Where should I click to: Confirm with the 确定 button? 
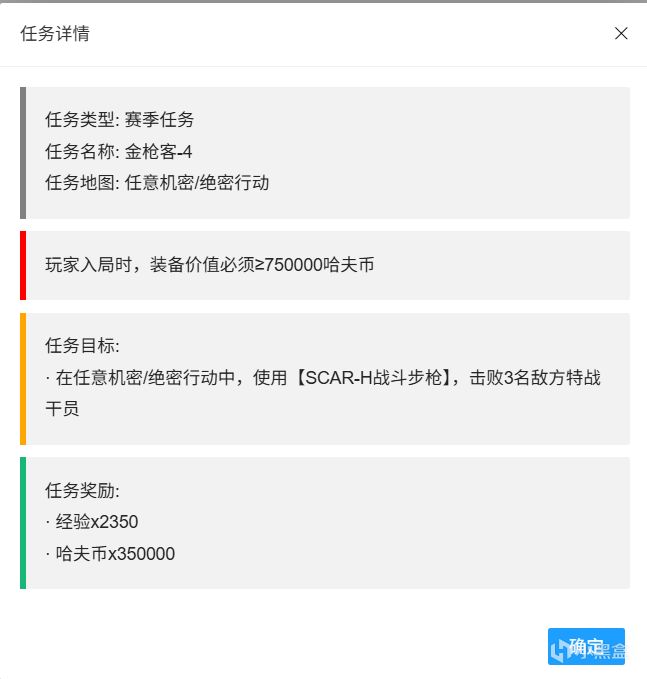pyautogui.click(x=586, y=646)
